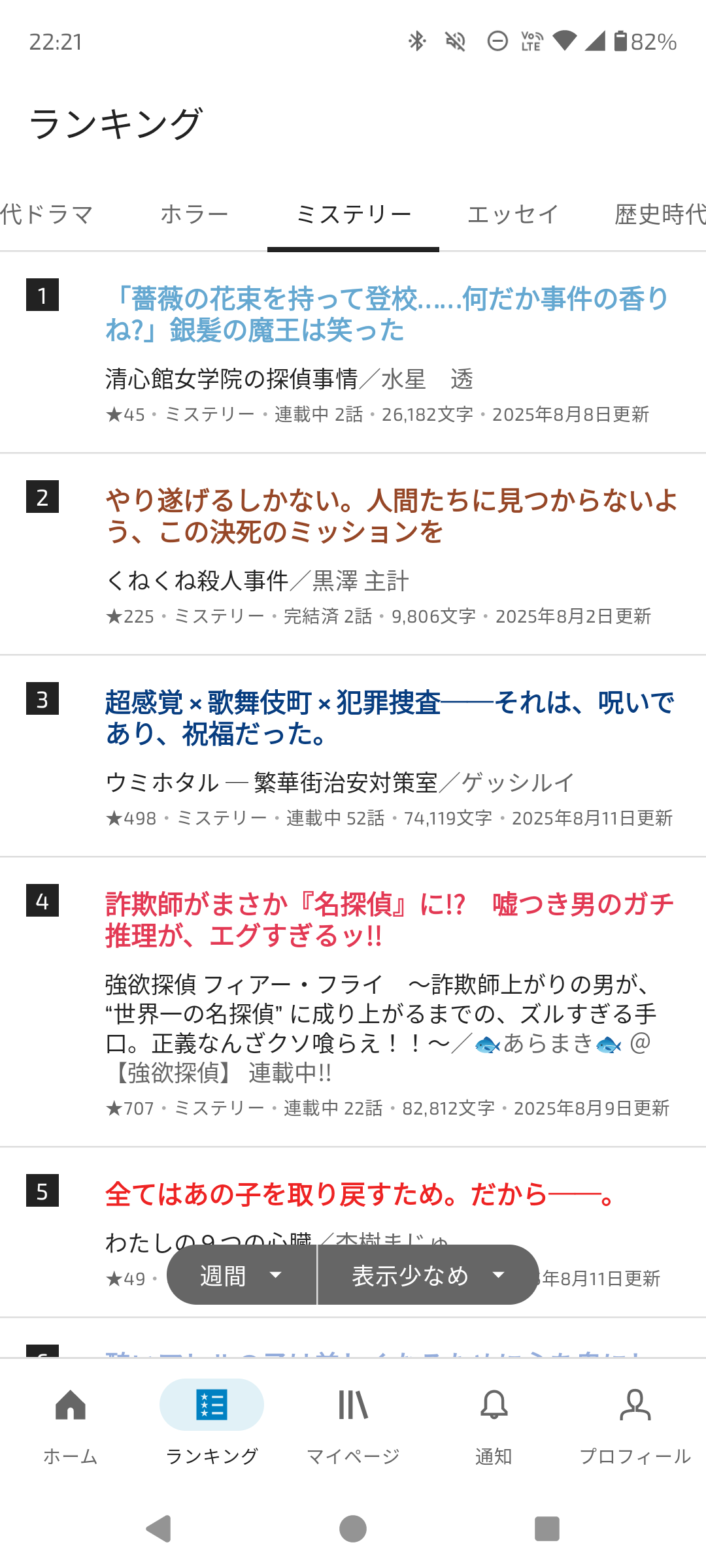The height and width of the screenshot is (1568, 706).
Task: Select the エッセイ genre tab
Action: pyautogui.click(x=513, y=214)
